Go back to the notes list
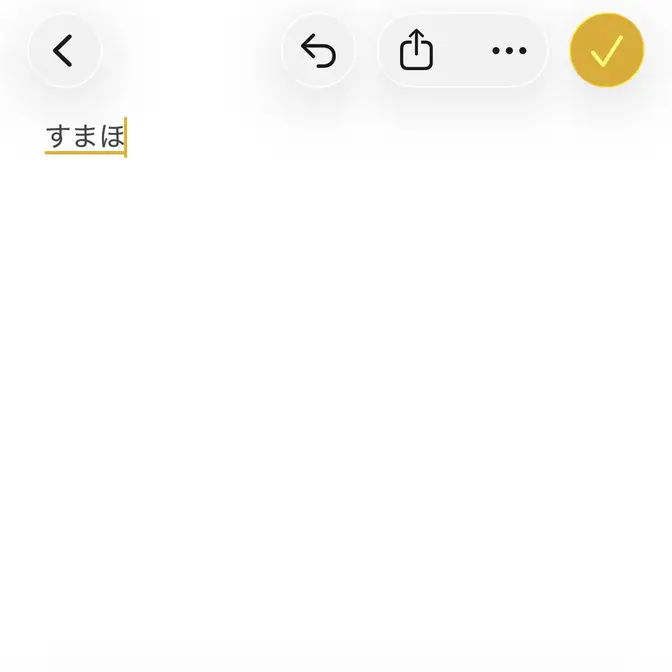 click(x=64, y=50)
